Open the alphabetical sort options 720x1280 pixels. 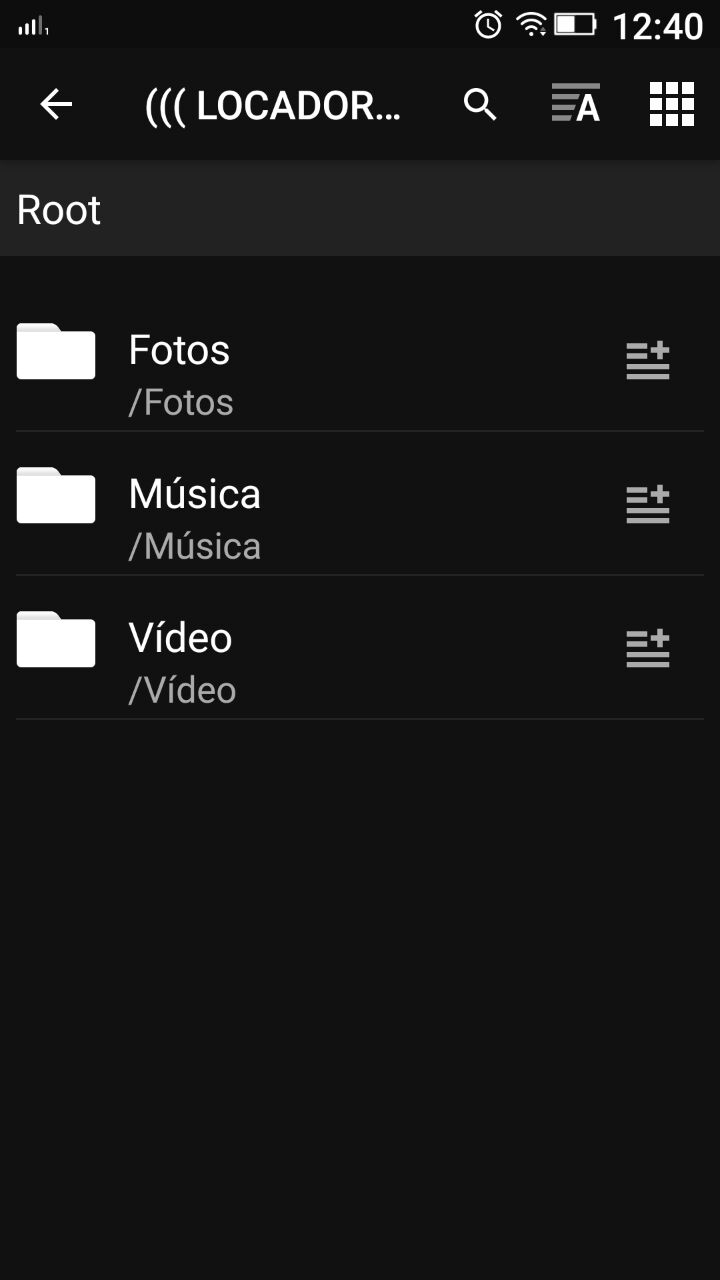576,104
